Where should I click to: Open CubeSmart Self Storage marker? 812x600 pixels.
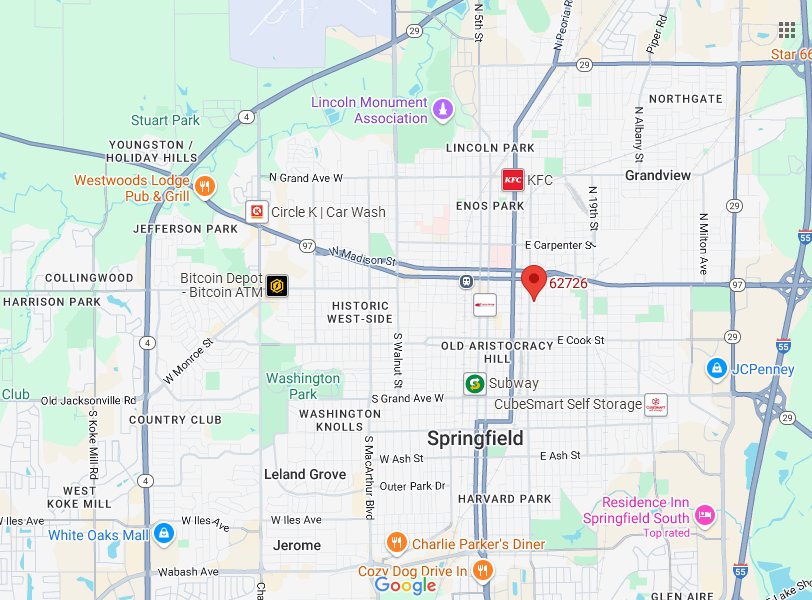pos(655,404)
